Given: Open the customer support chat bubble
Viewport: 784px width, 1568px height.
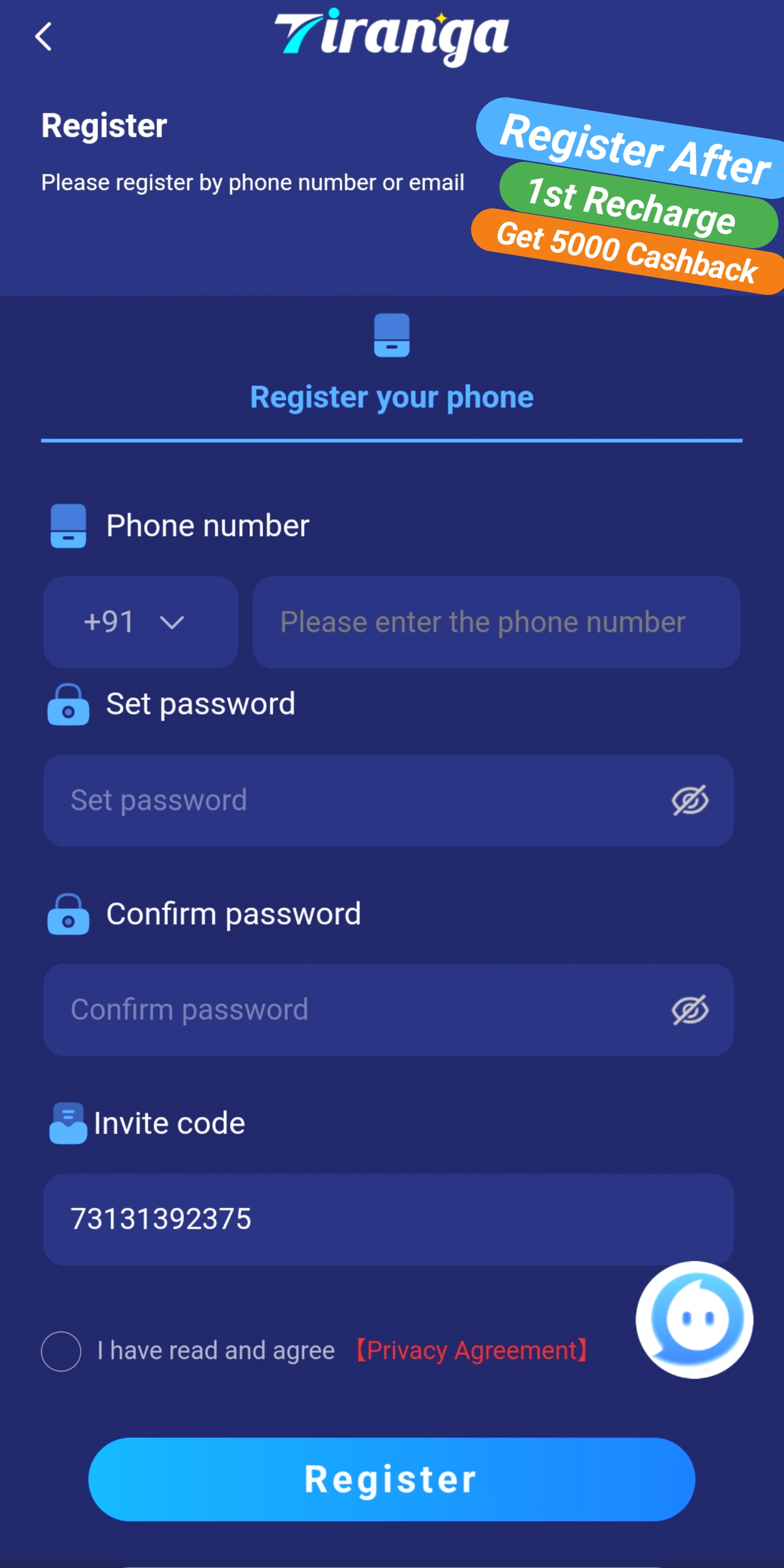Looking at the screenshot, I should 694,1319.
